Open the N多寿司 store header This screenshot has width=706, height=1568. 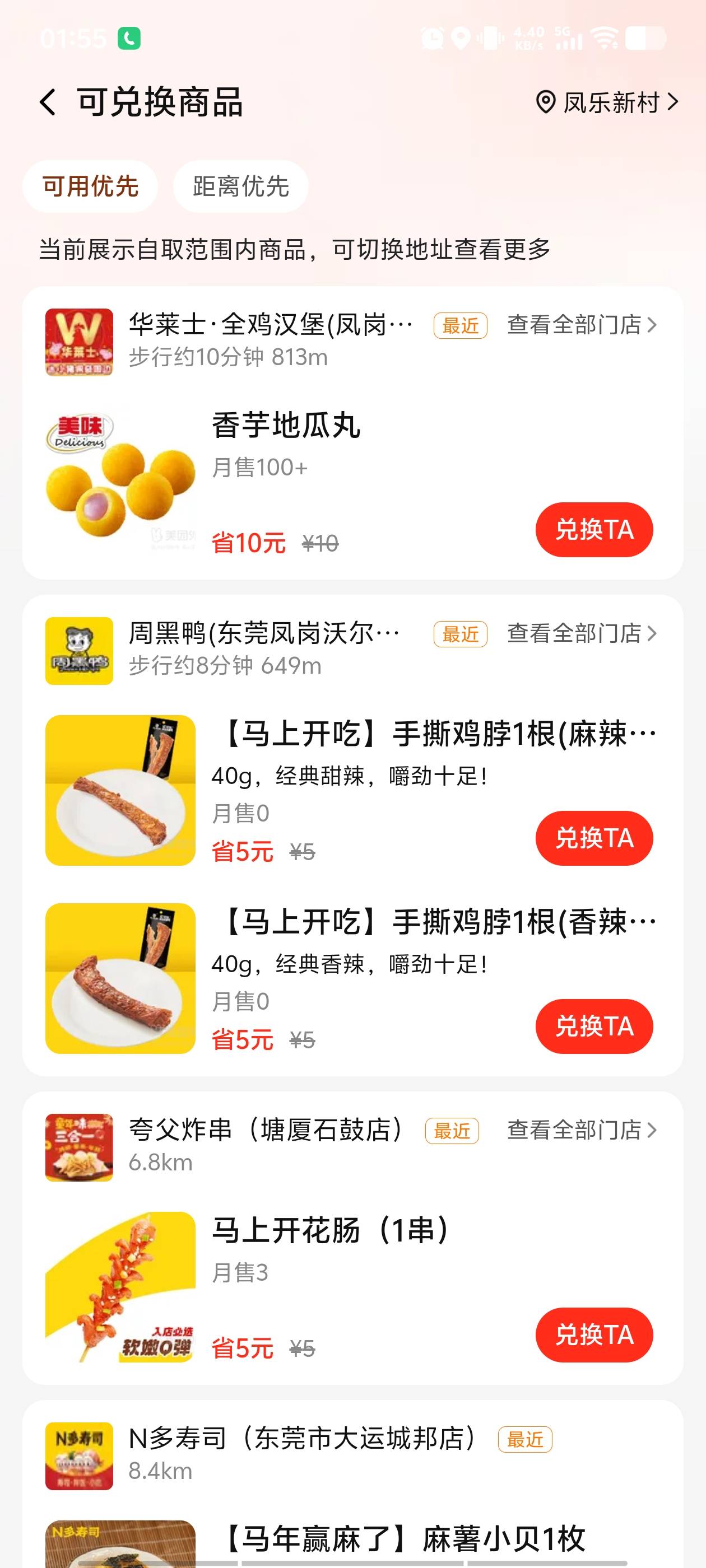point(302,1439)
